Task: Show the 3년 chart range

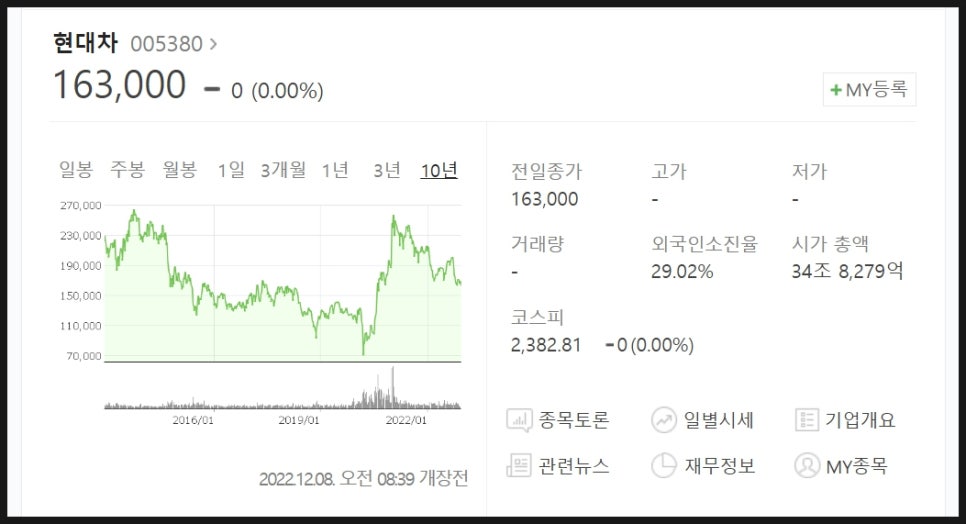Action: [x=387, y=170]
